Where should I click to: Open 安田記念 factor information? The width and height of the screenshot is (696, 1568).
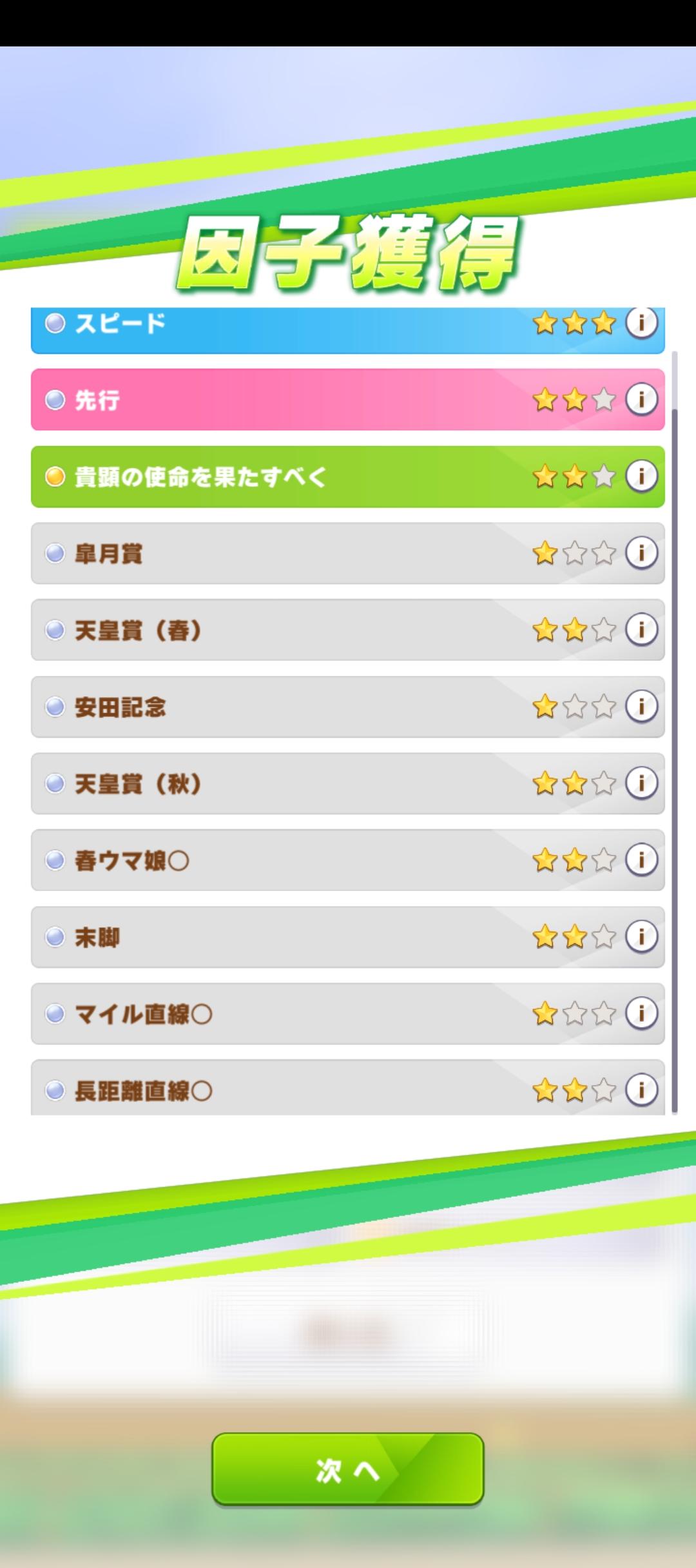[x=641, y=706]
